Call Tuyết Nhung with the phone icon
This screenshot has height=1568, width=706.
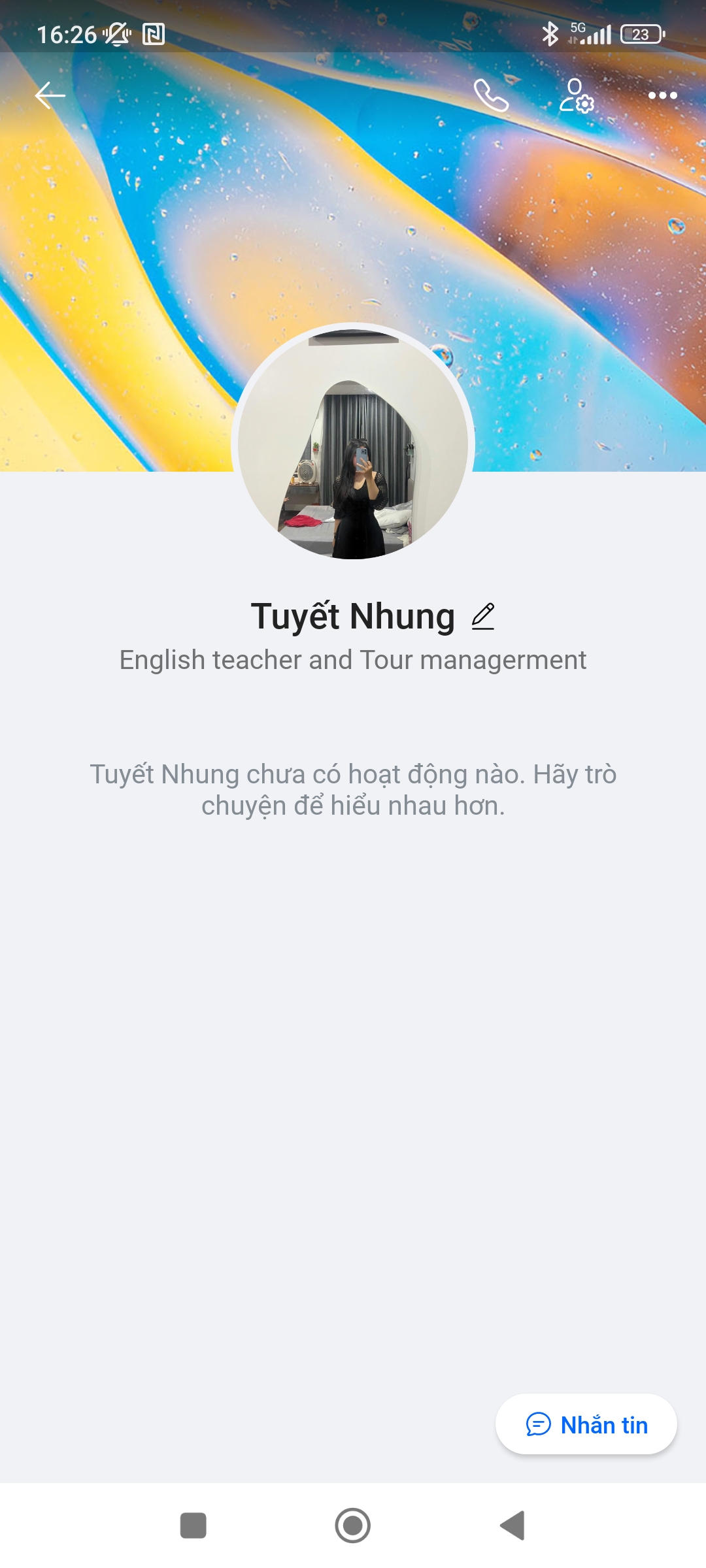491,95
